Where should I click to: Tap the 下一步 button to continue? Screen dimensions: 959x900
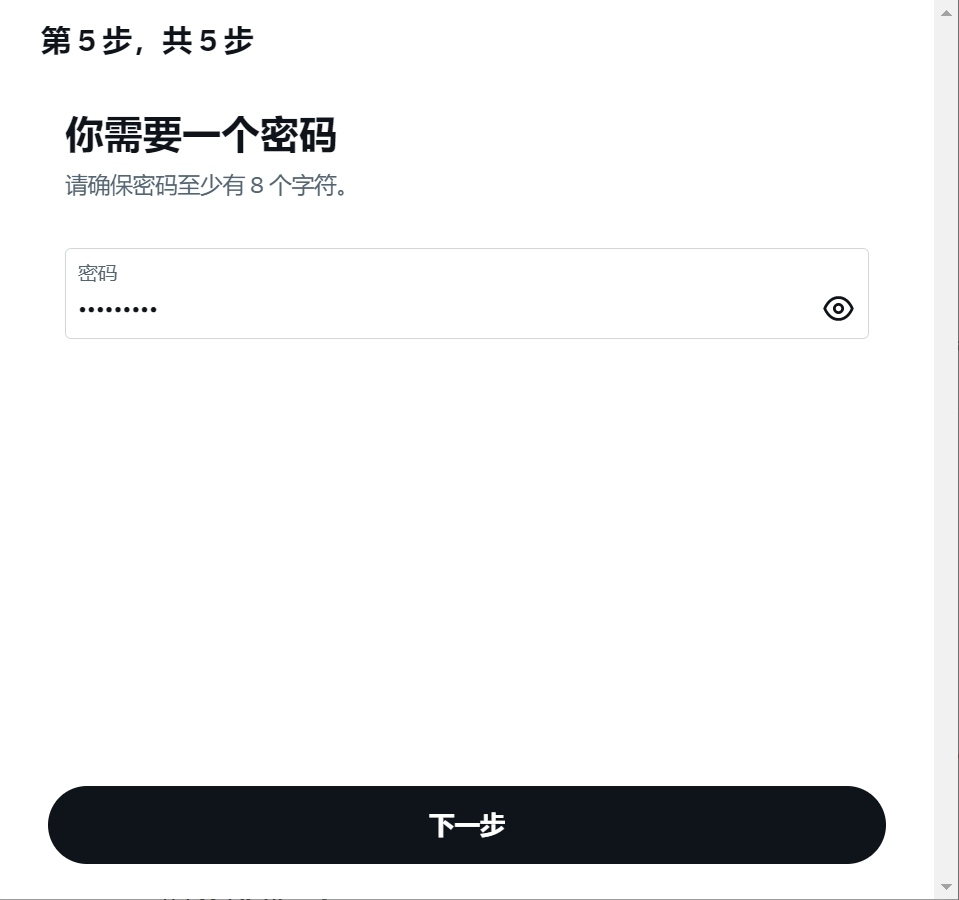pos(466,825)
